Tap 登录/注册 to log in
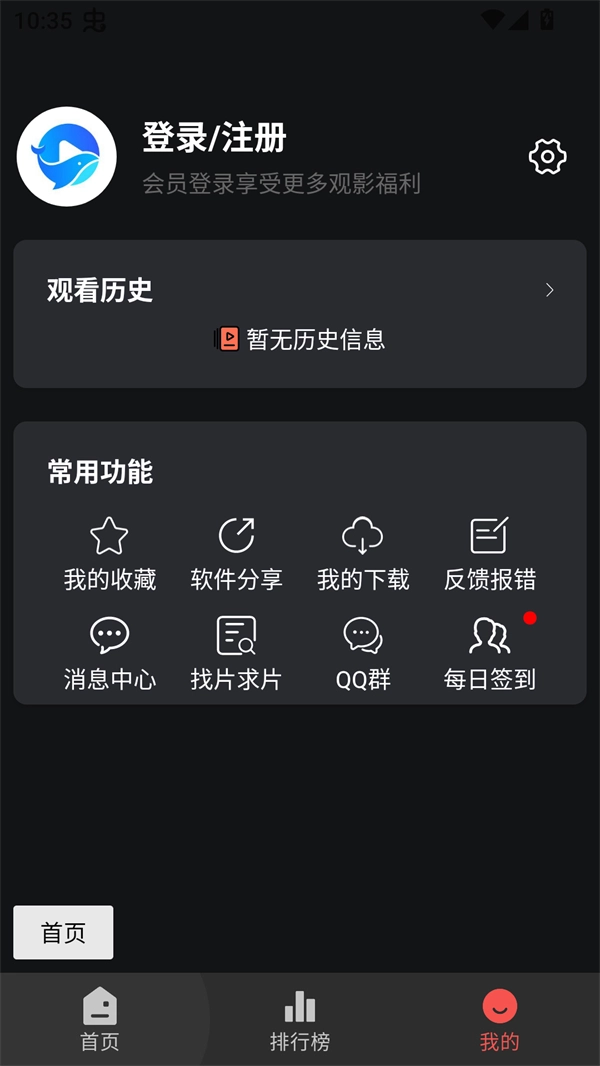The image size is (600, 1066). (x=214, y=138)
